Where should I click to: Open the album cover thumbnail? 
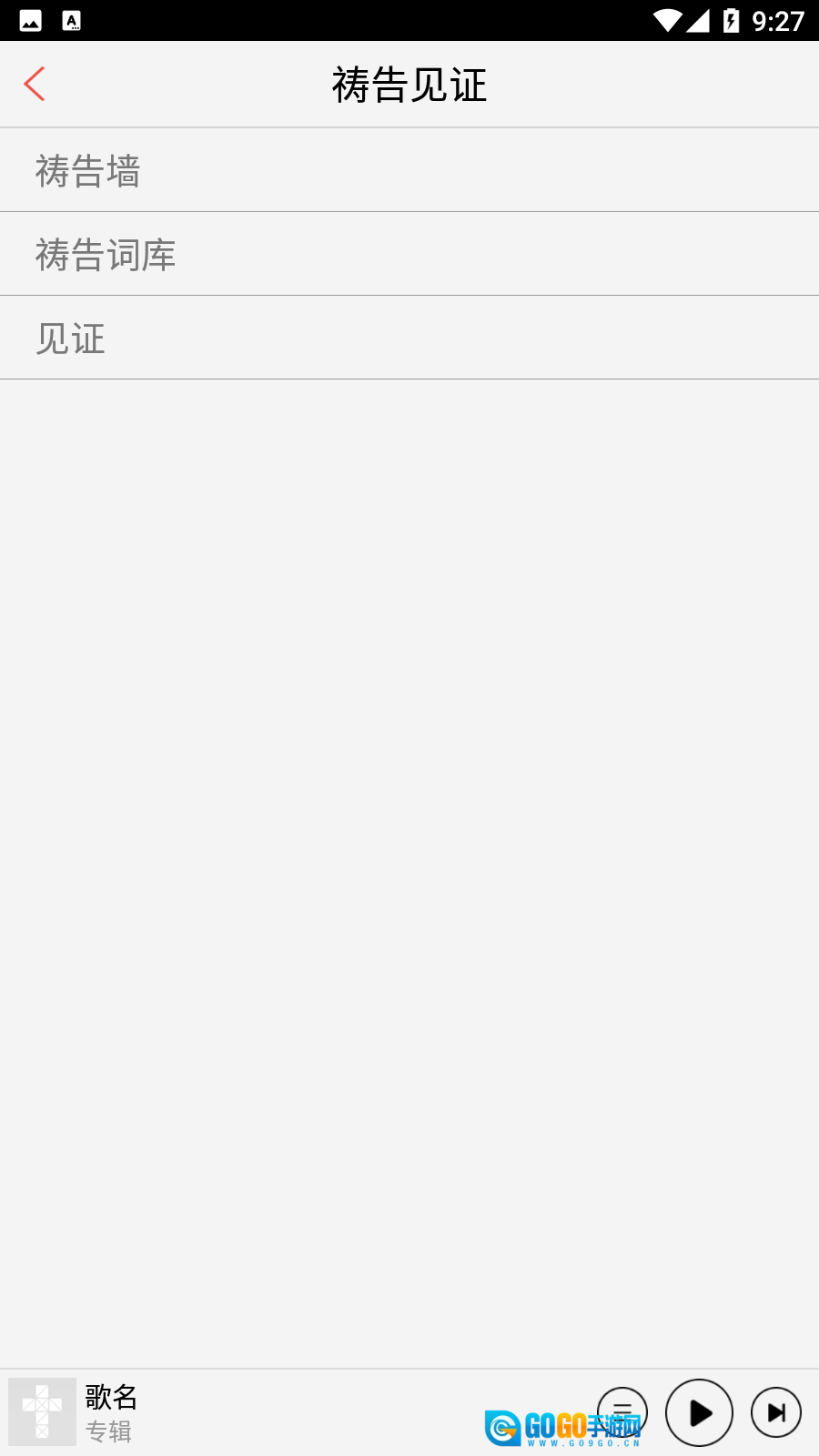(43, 1411)
